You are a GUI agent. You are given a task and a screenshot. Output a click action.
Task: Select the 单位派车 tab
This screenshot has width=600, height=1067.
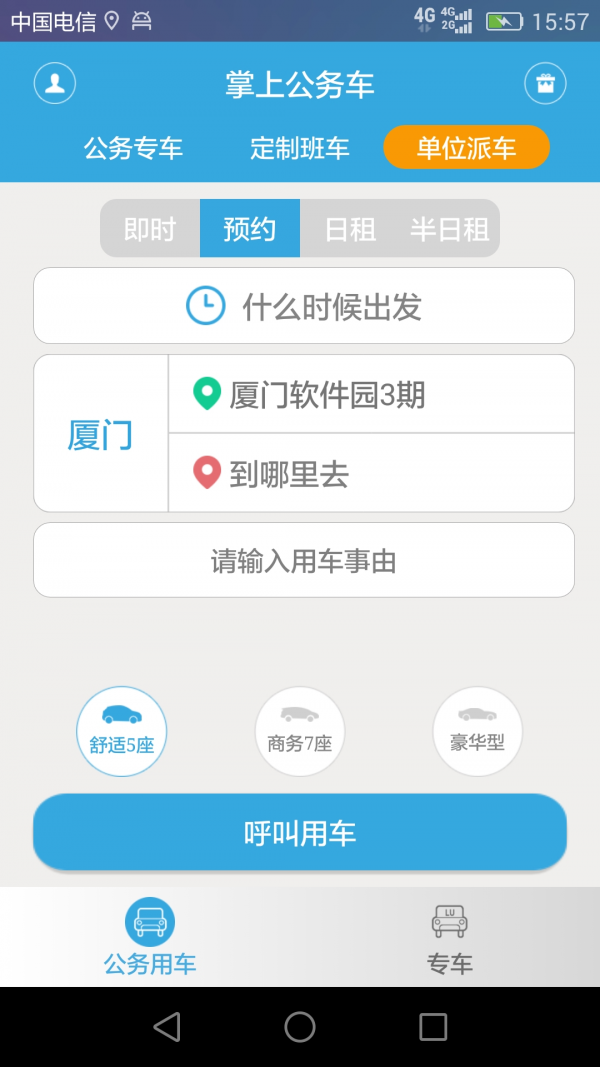[466, 148]
